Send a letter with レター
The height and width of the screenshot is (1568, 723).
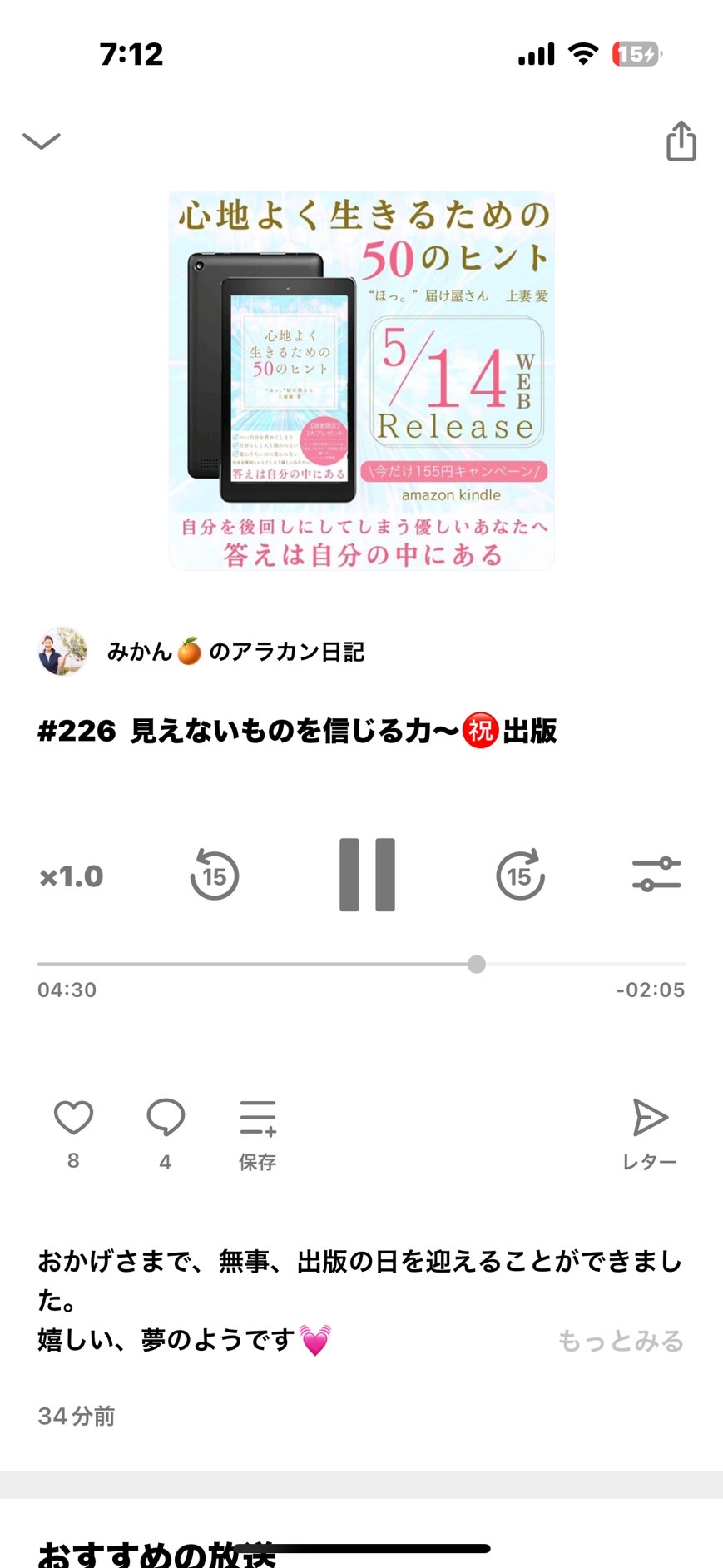(x=650, y=1135)
